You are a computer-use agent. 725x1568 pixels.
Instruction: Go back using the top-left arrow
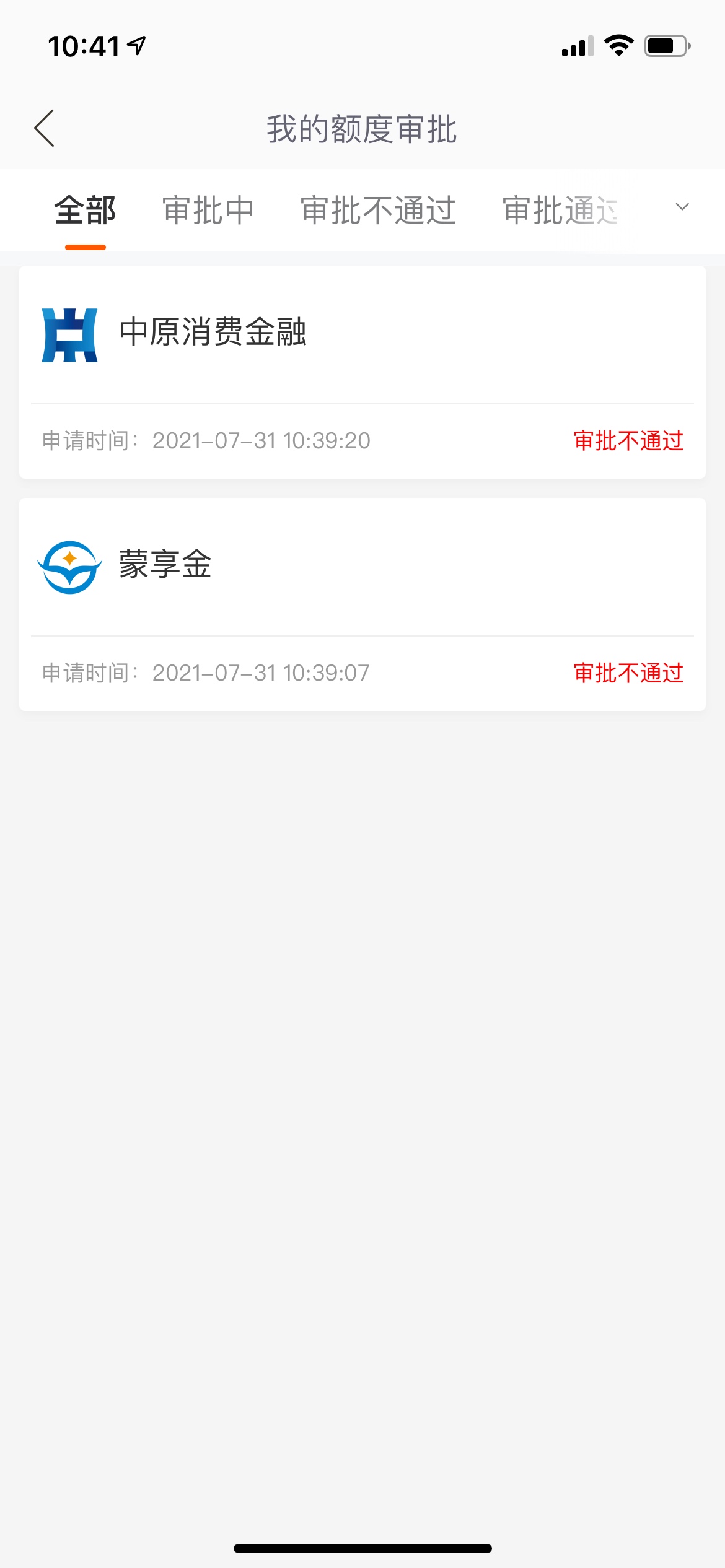coord(44,128)
